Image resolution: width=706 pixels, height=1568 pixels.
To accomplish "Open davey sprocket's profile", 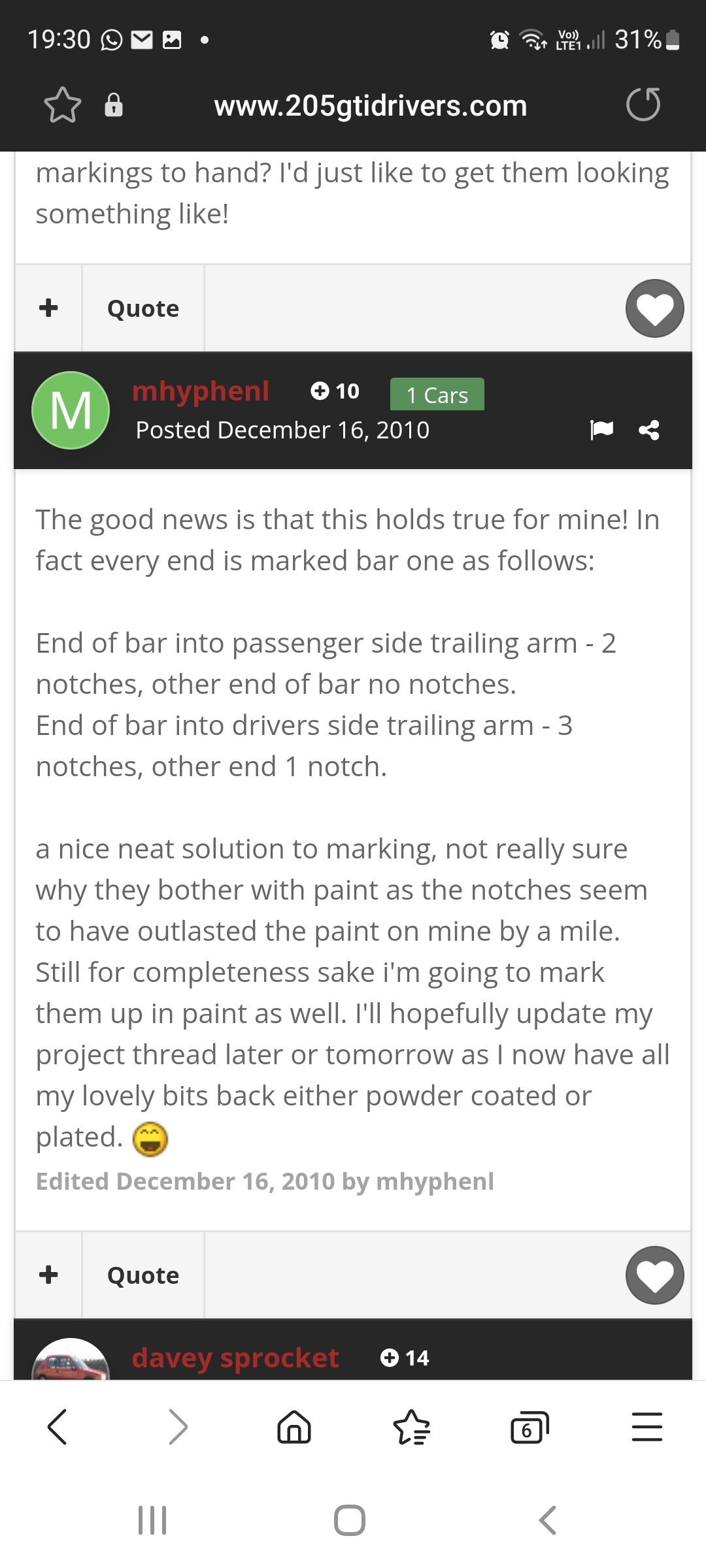I will click(235, 1358).
